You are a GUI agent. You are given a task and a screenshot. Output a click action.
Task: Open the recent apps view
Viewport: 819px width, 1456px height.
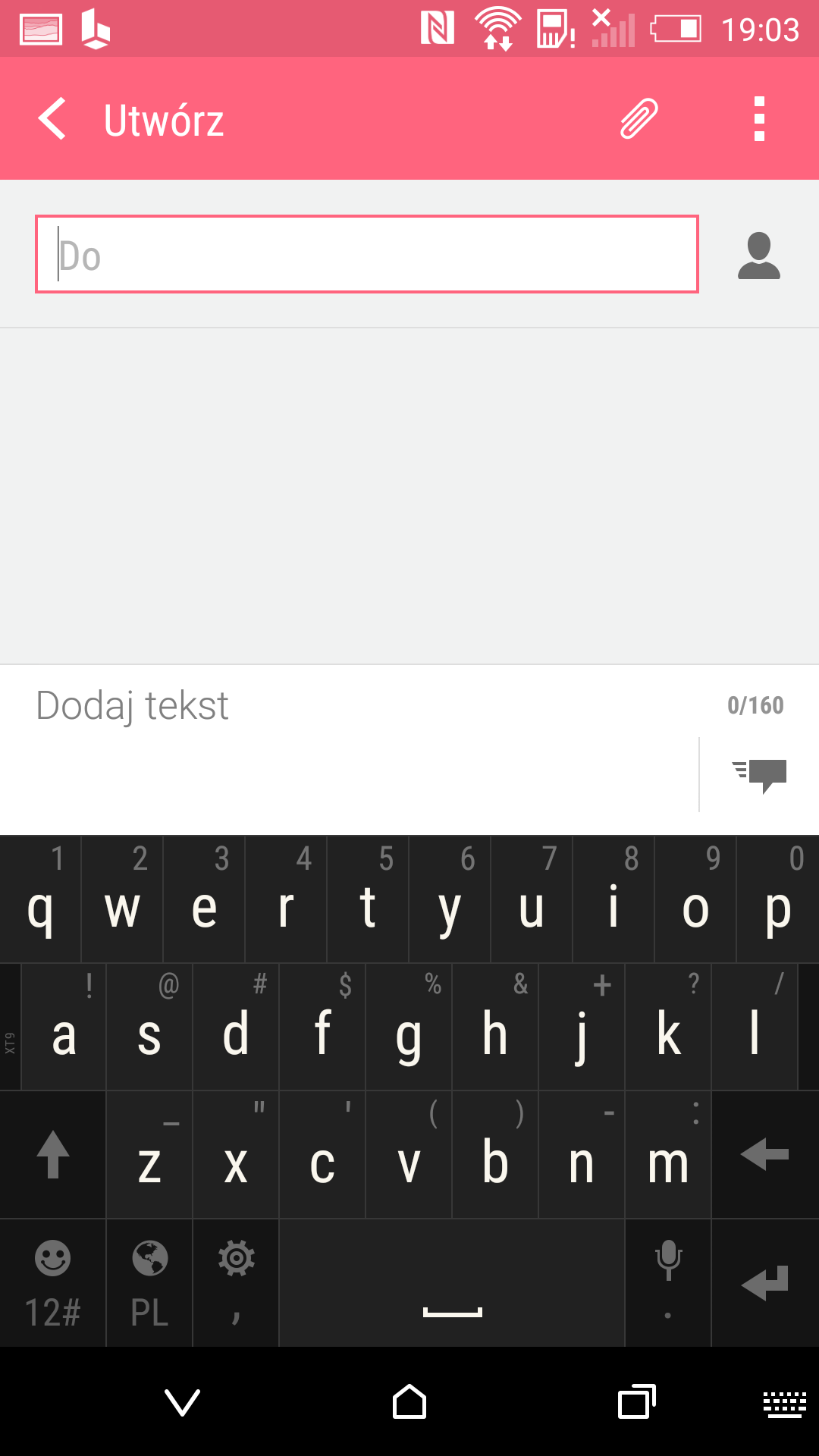point(637,1402)
